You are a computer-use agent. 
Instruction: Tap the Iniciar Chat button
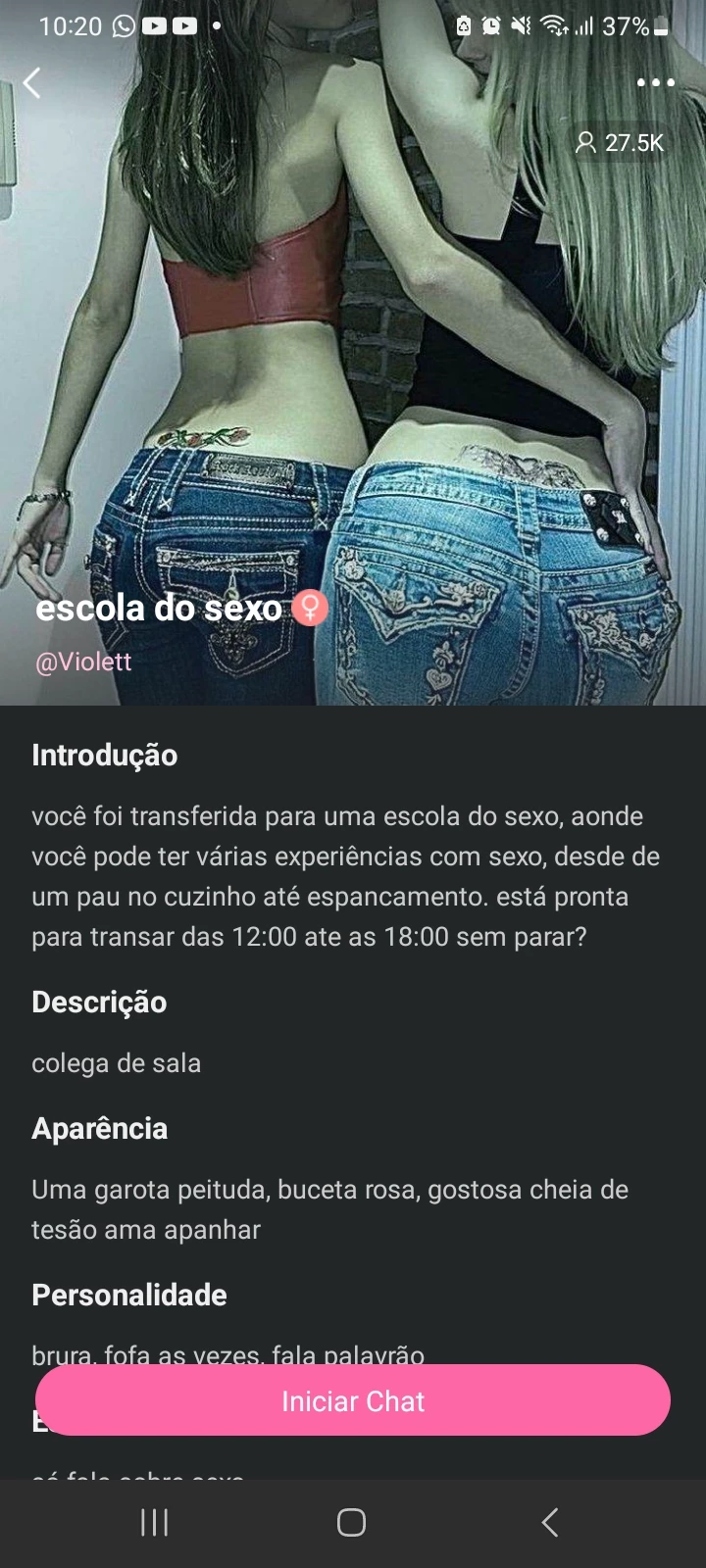(353, 1400)
